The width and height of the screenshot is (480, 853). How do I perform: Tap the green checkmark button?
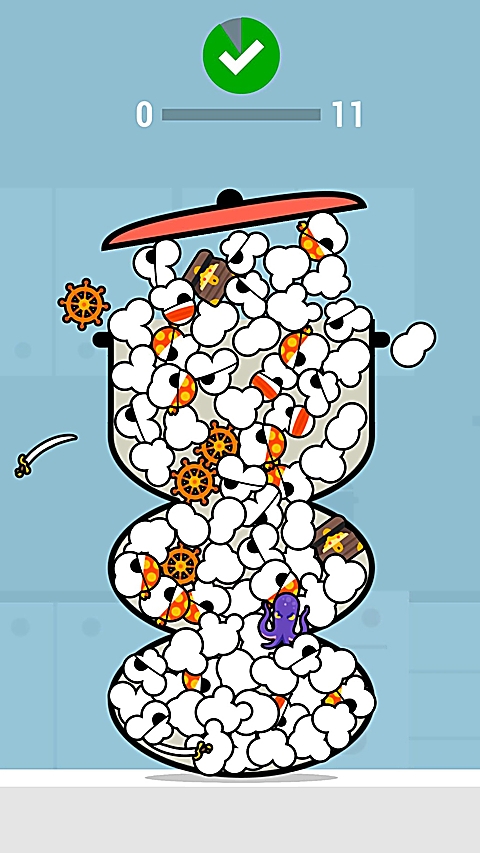click(x=241, y=55)
